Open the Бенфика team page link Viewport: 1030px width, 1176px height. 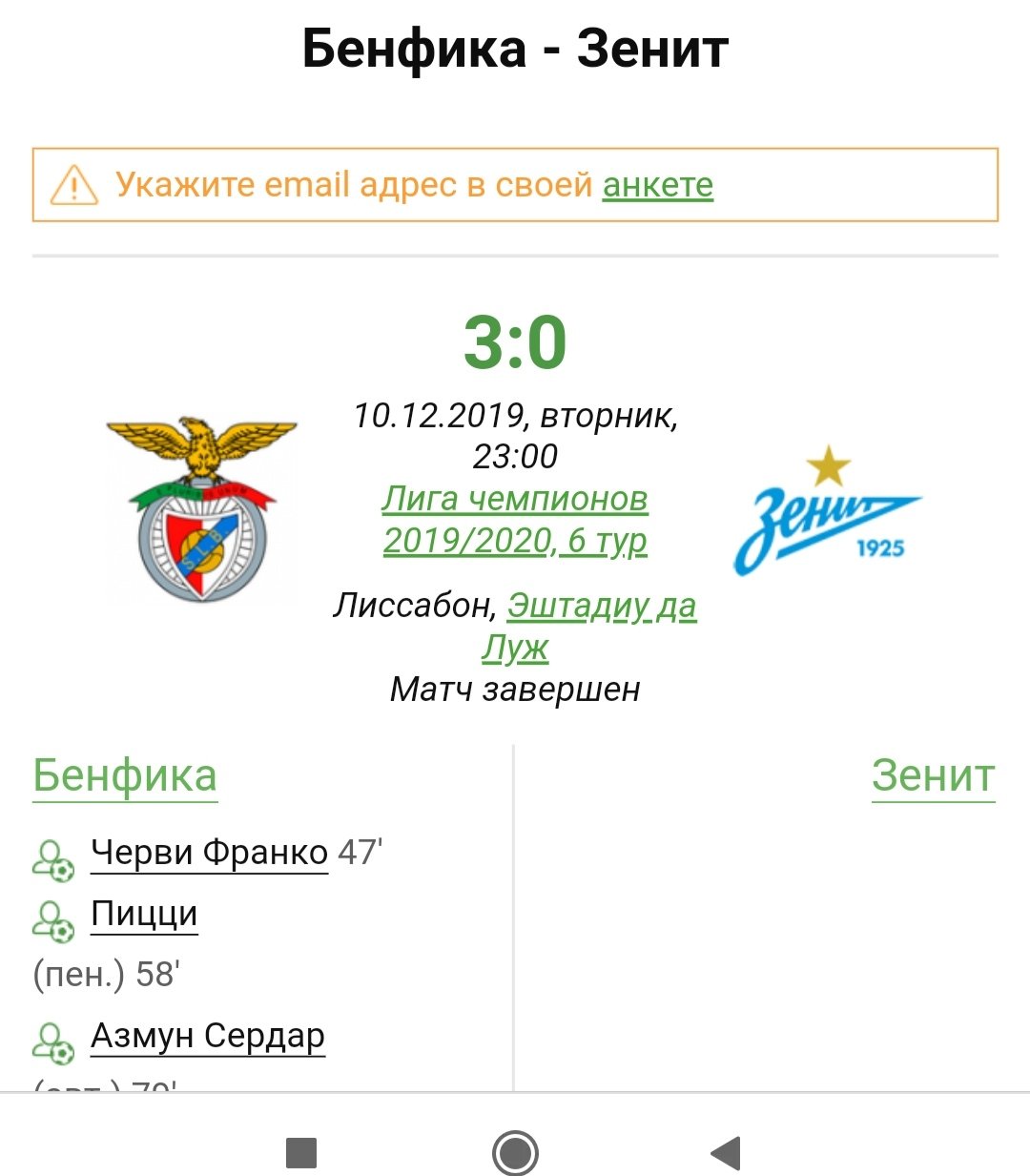(x=125, y=775)
